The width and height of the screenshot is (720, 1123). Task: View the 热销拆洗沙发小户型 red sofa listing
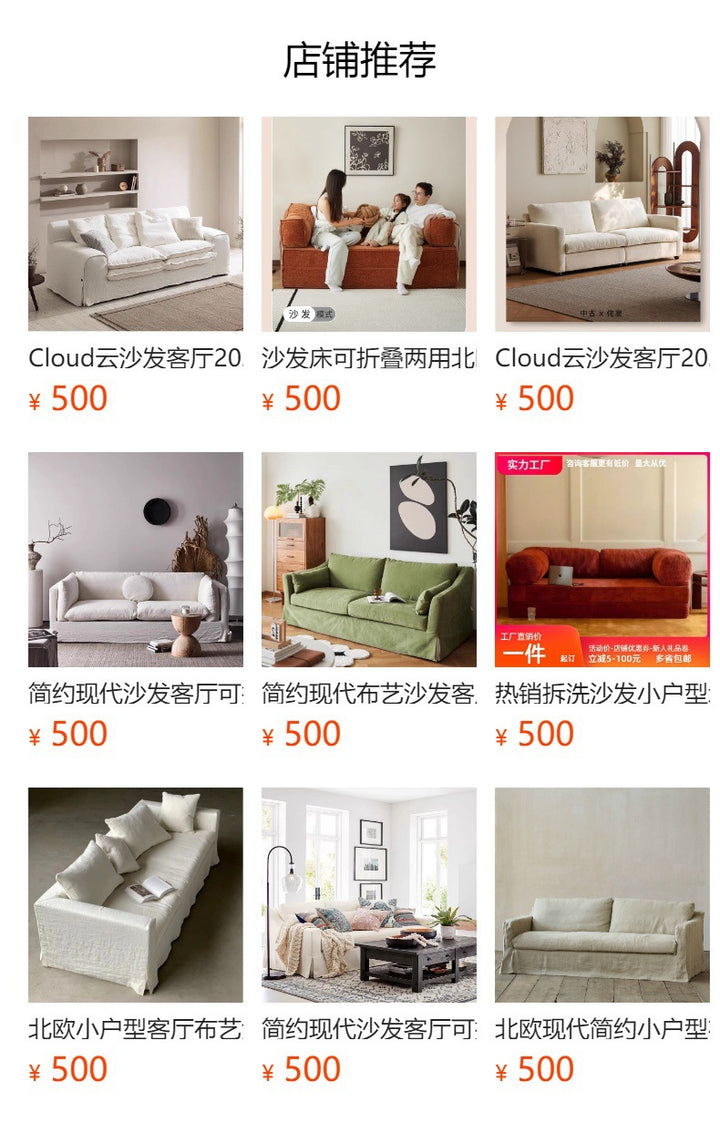pyautogui.click(x=602, y=559)
